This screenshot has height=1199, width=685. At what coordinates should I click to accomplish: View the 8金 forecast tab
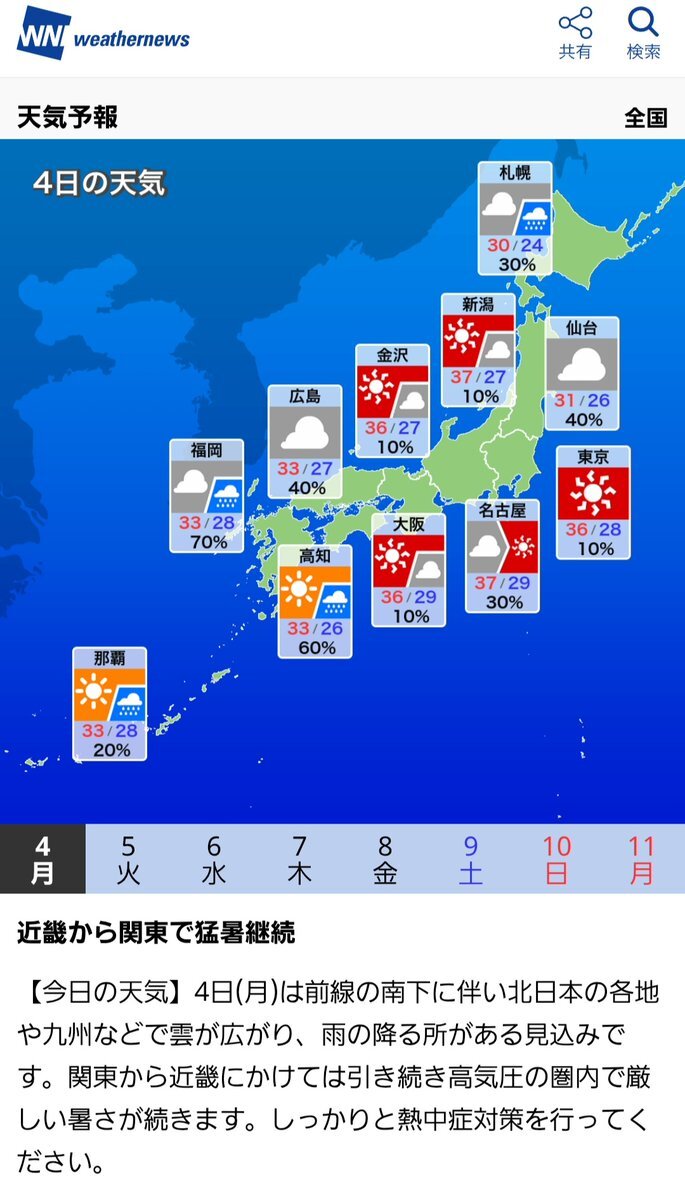(x=385, y=859)
